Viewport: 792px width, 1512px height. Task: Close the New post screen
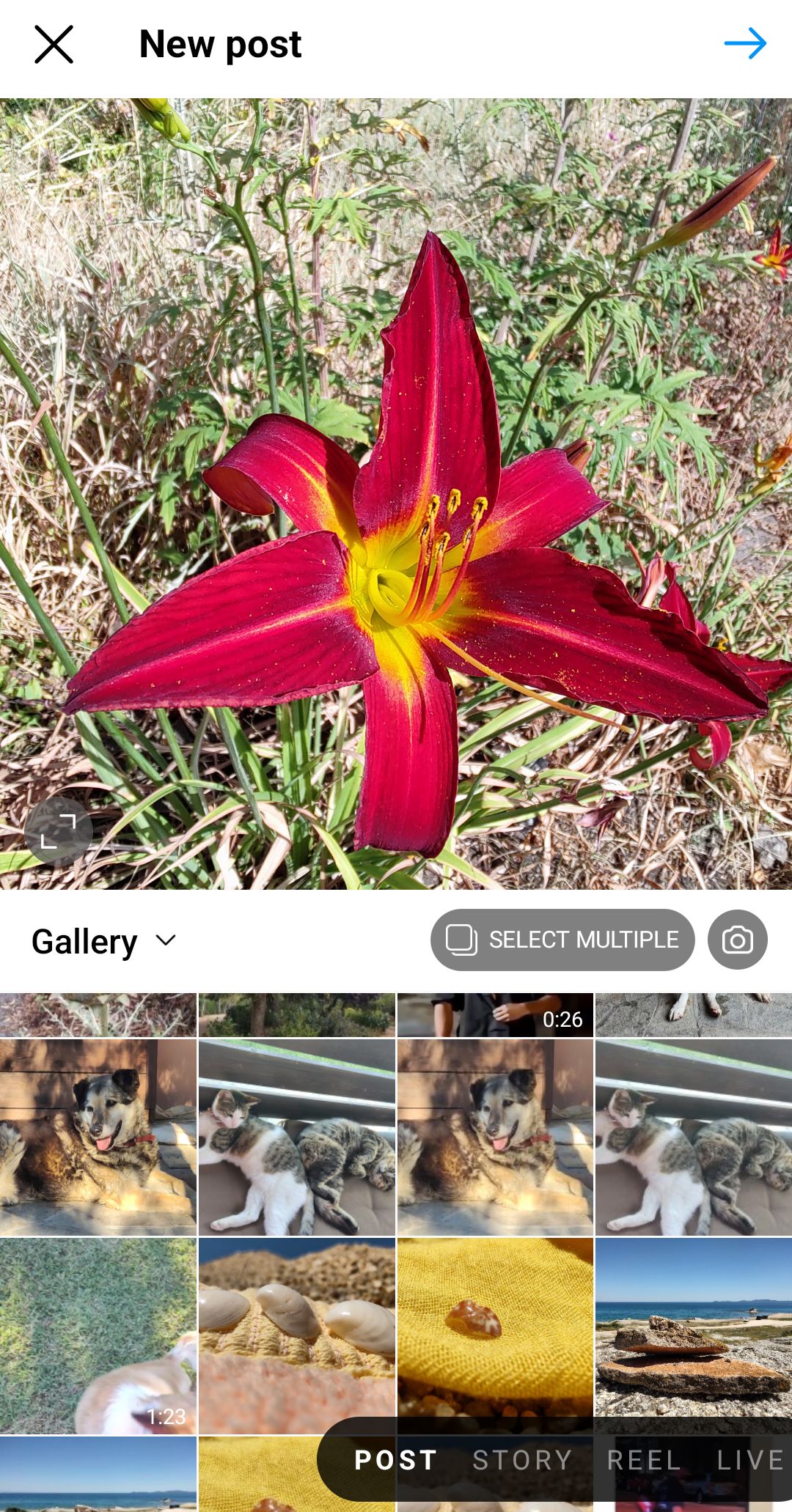pos(54,45)
